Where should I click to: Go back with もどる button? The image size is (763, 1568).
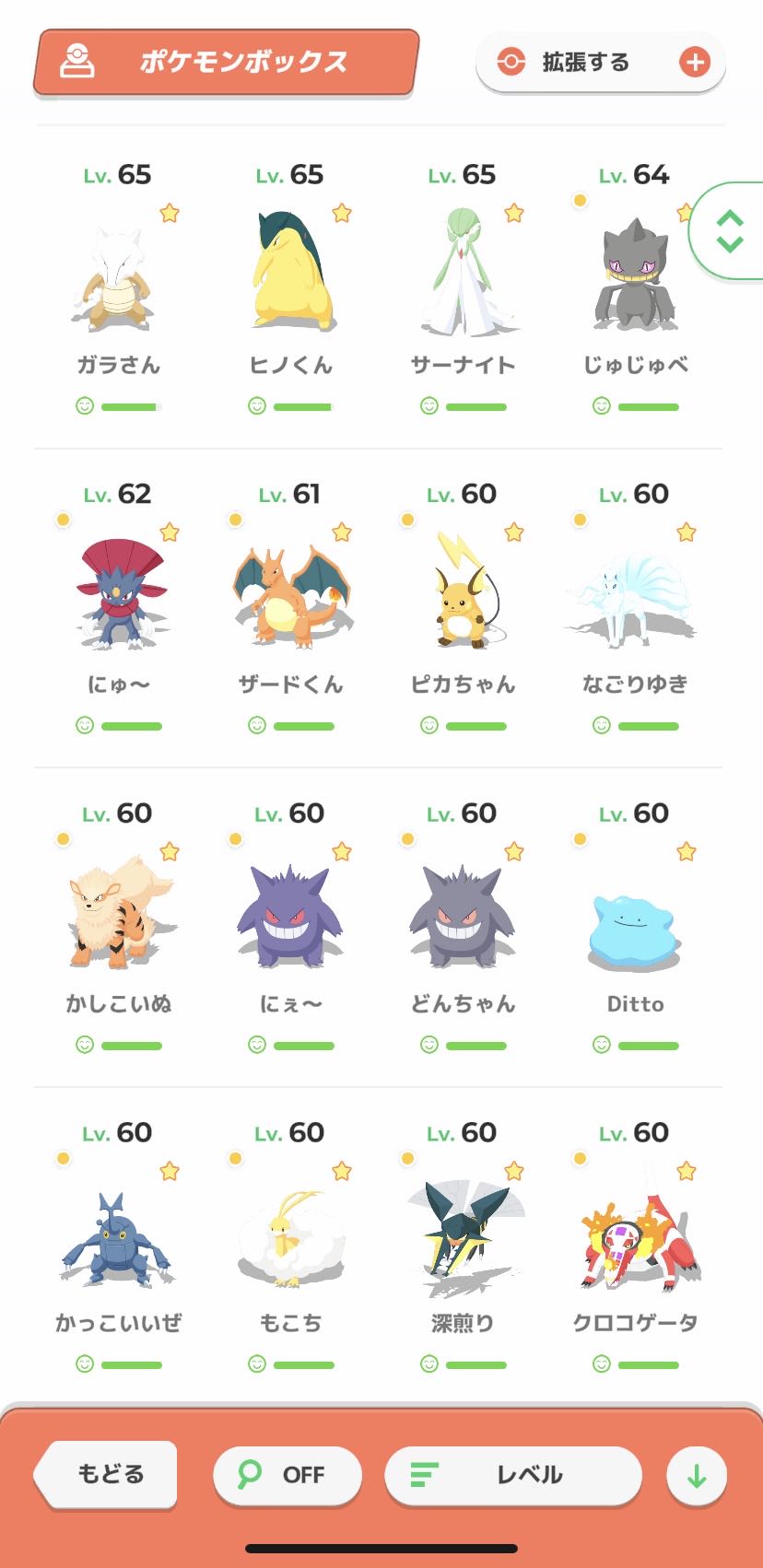point(108,1474)
